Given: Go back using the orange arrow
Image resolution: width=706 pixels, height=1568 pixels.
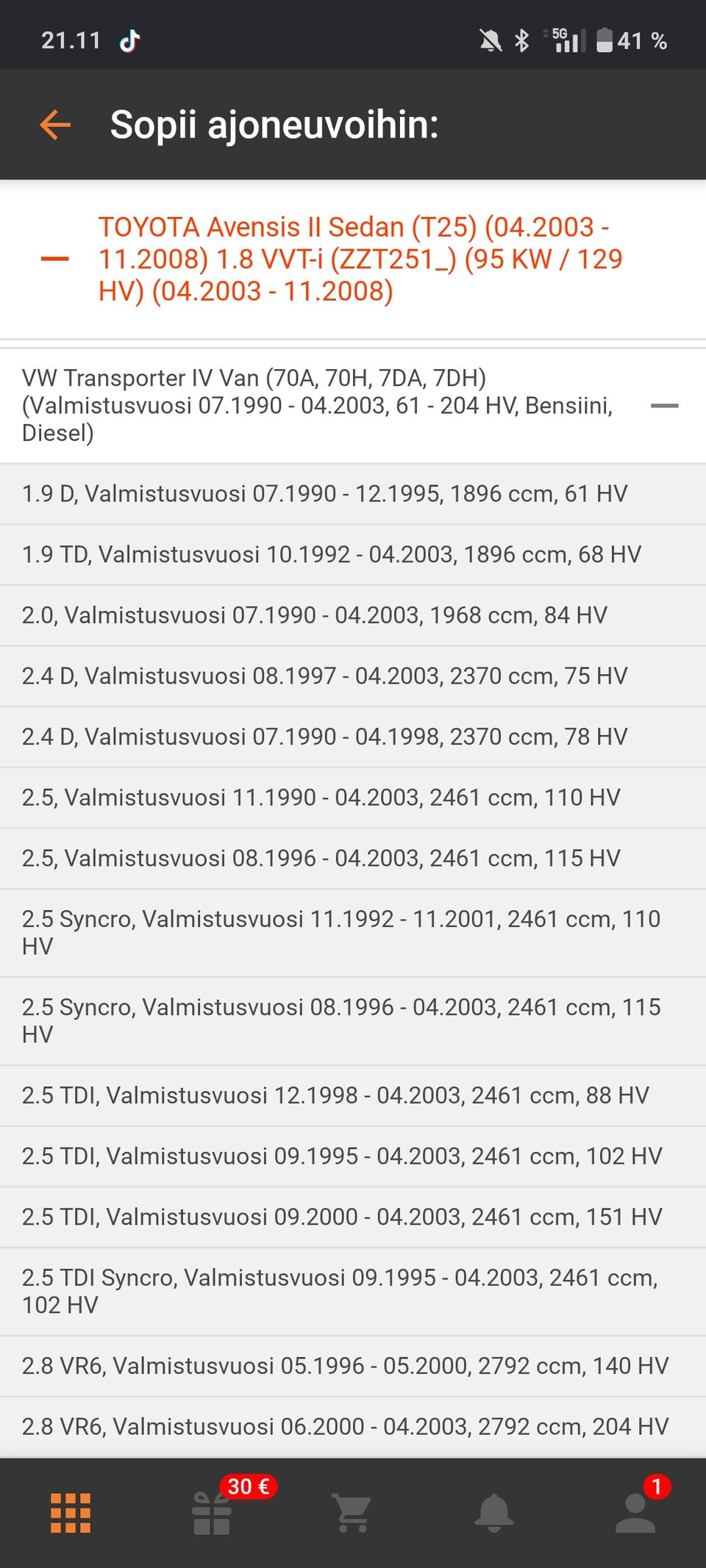Looking at the screenshot, I should pos(55,125).
